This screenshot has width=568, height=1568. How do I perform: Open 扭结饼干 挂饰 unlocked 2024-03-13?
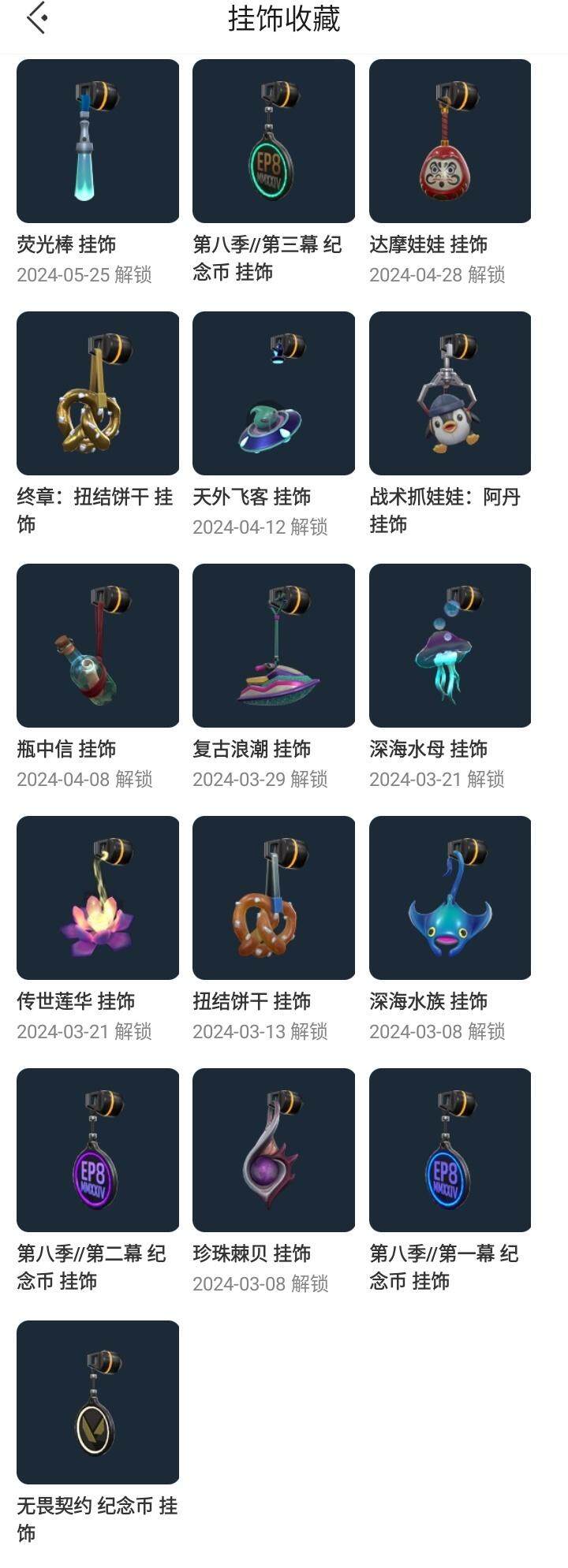274,898
